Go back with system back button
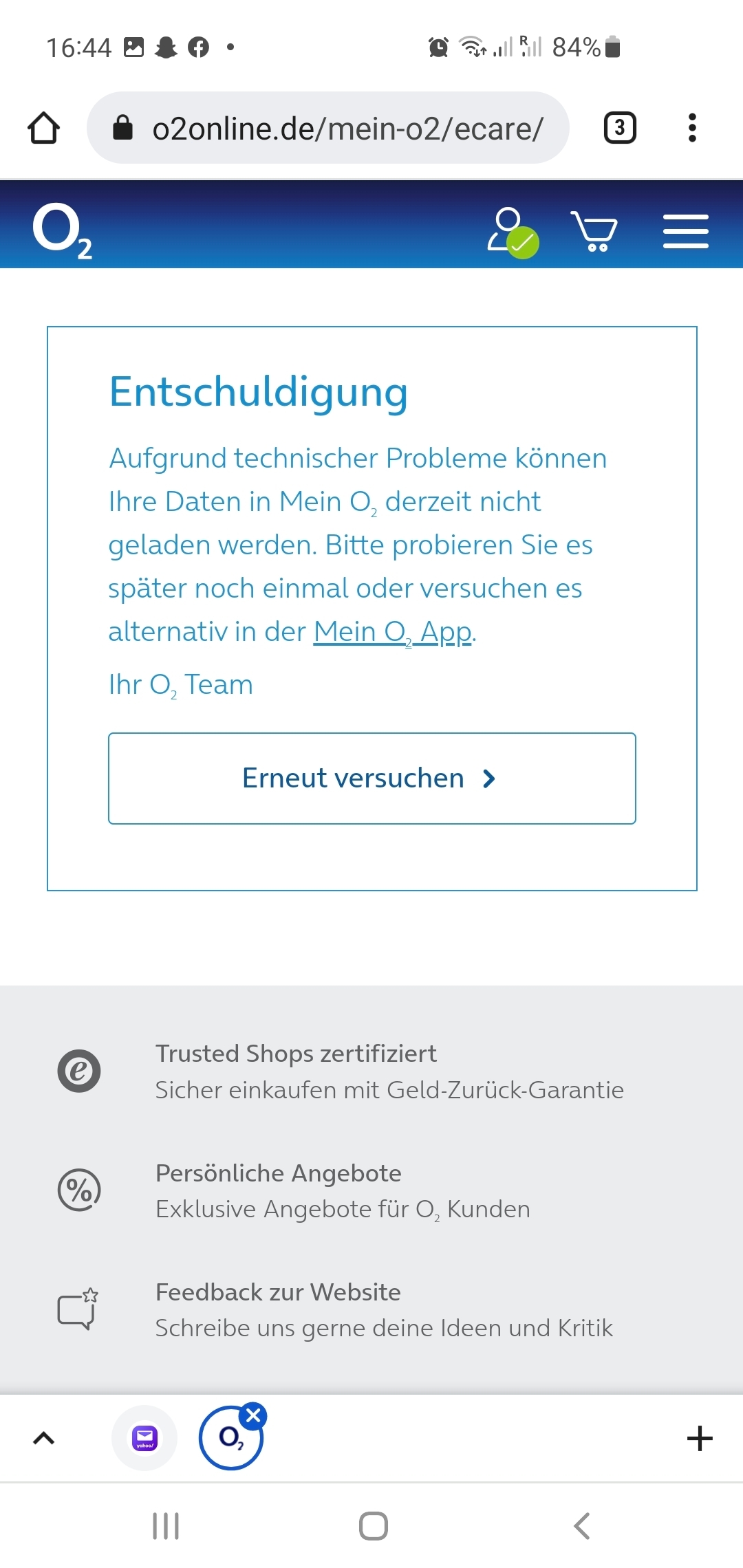This screenshot has height=1568, width=743. pos(582,1525)
